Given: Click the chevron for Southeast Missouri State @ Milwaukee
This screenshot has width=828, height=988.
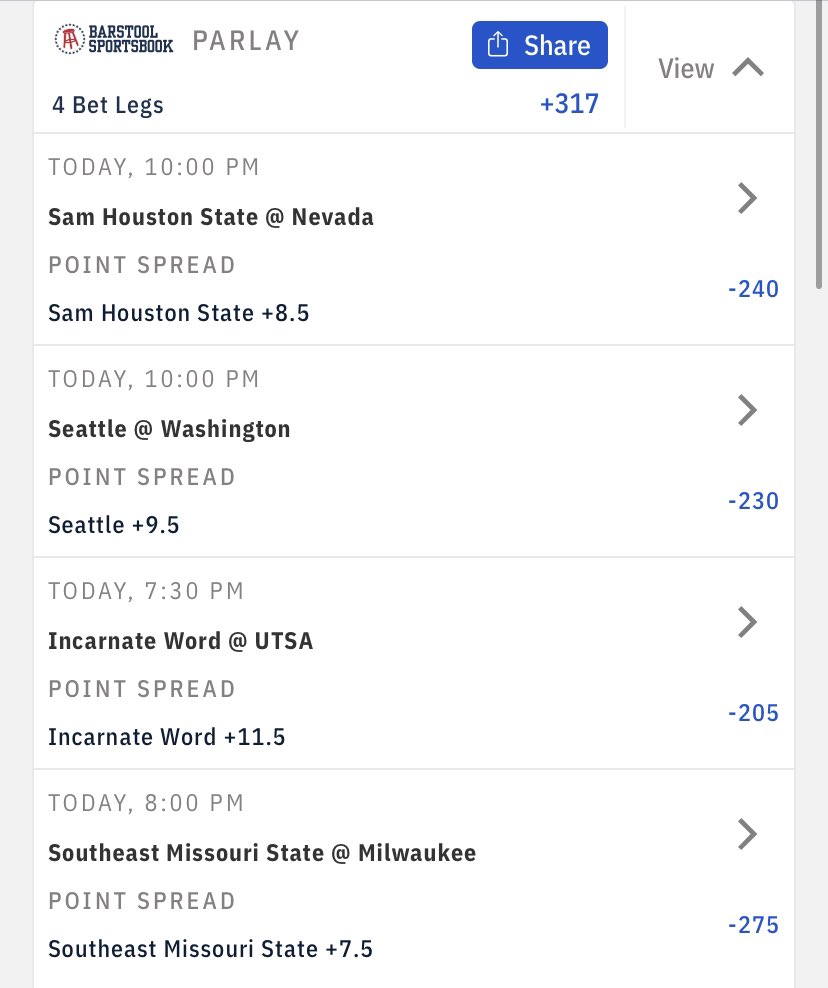Looking at the screenshot, I should pos(747,834).
